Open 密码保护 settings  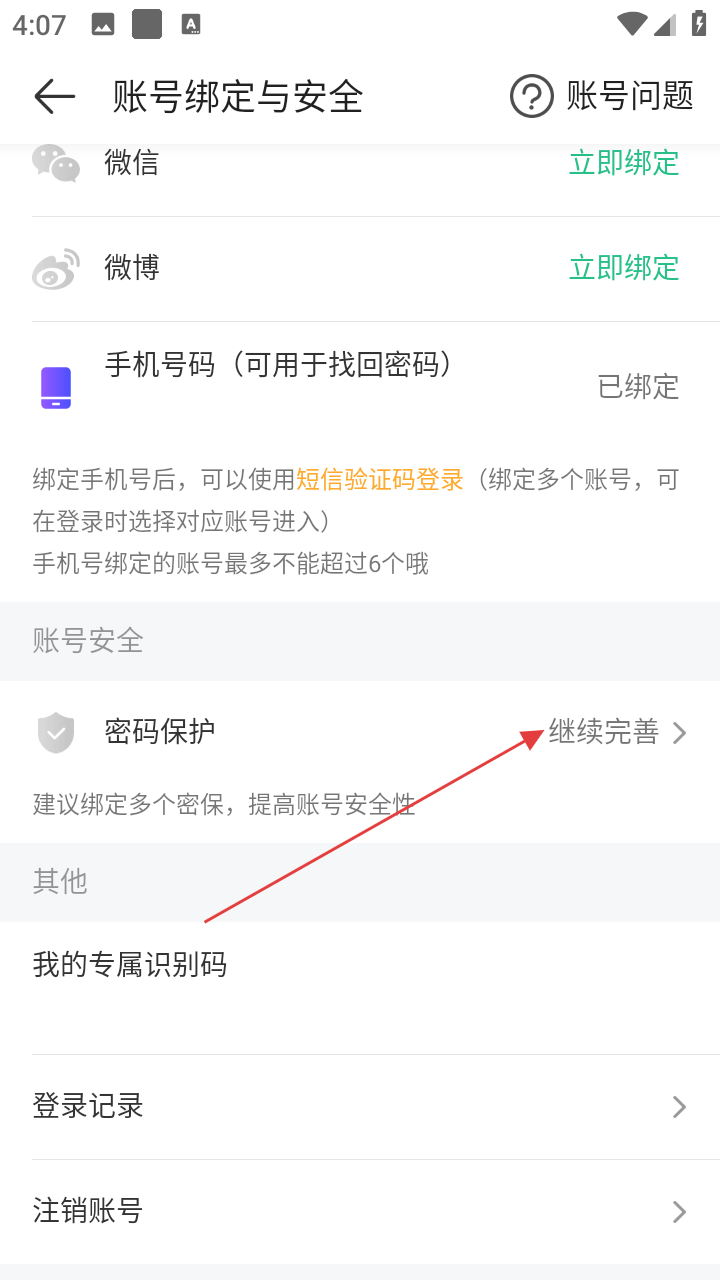point(360,732)
